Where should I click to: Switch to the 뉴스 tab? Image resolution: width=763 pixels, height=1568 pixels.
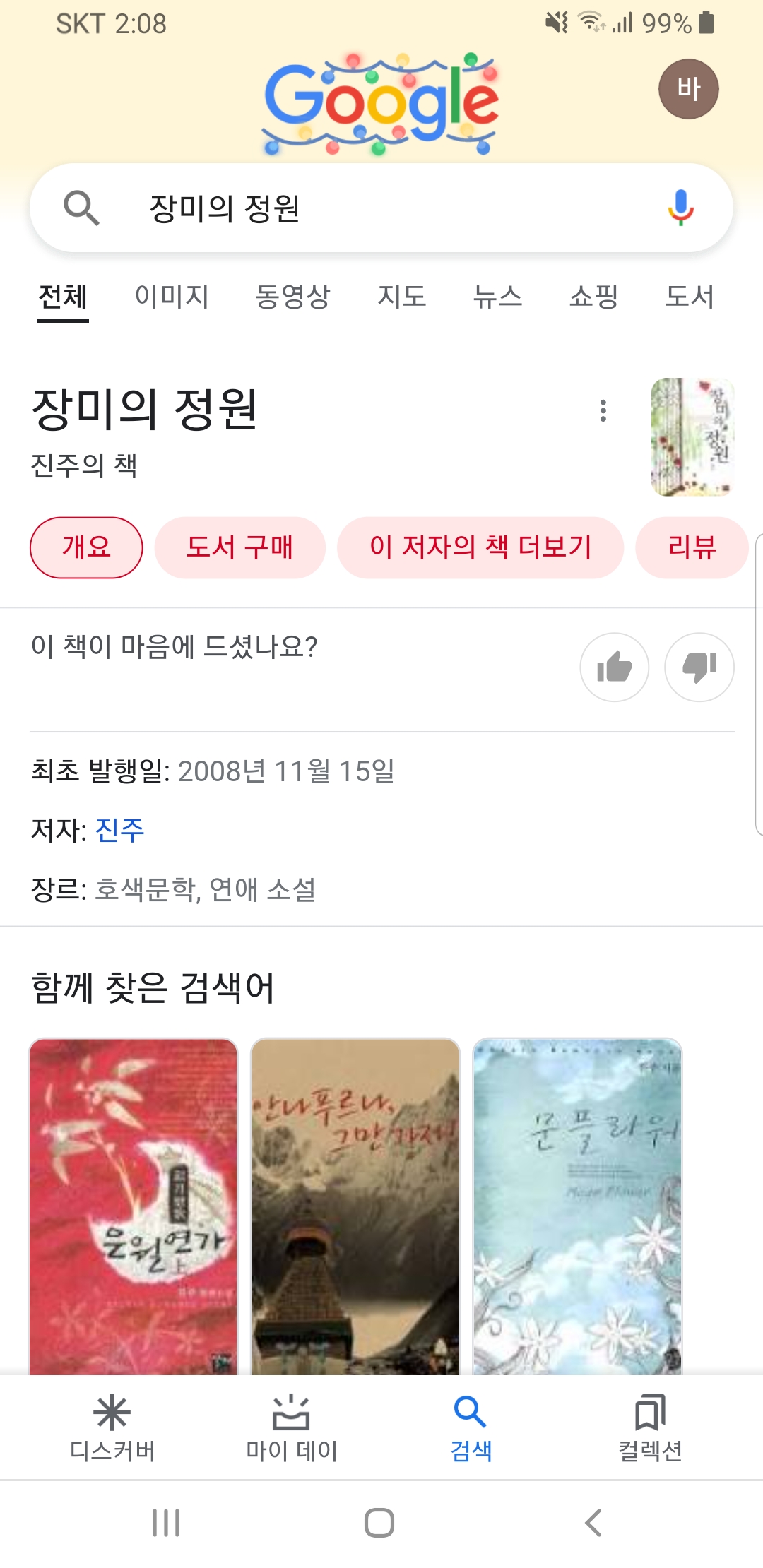pos(497,297)
